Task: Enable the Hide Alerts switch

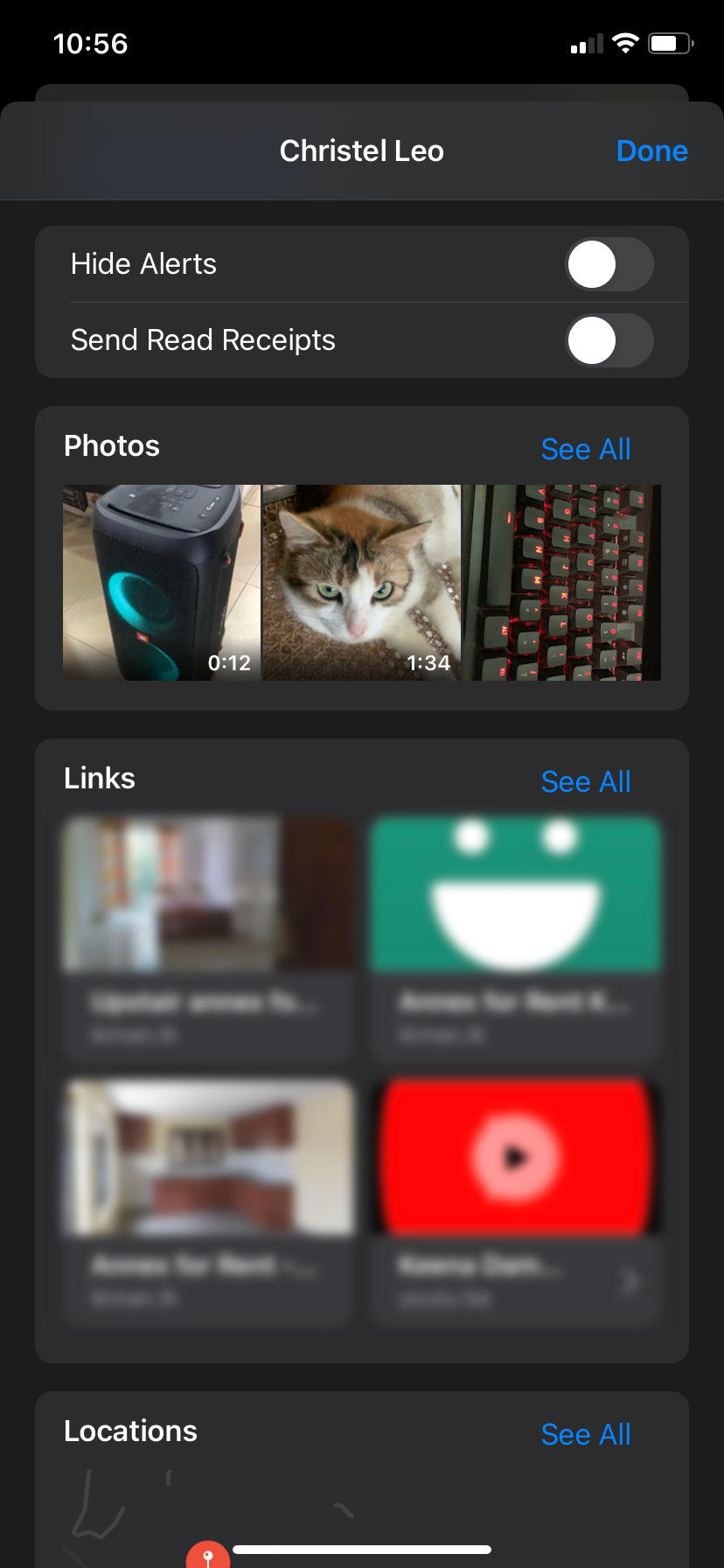Action: click(609, 264)
